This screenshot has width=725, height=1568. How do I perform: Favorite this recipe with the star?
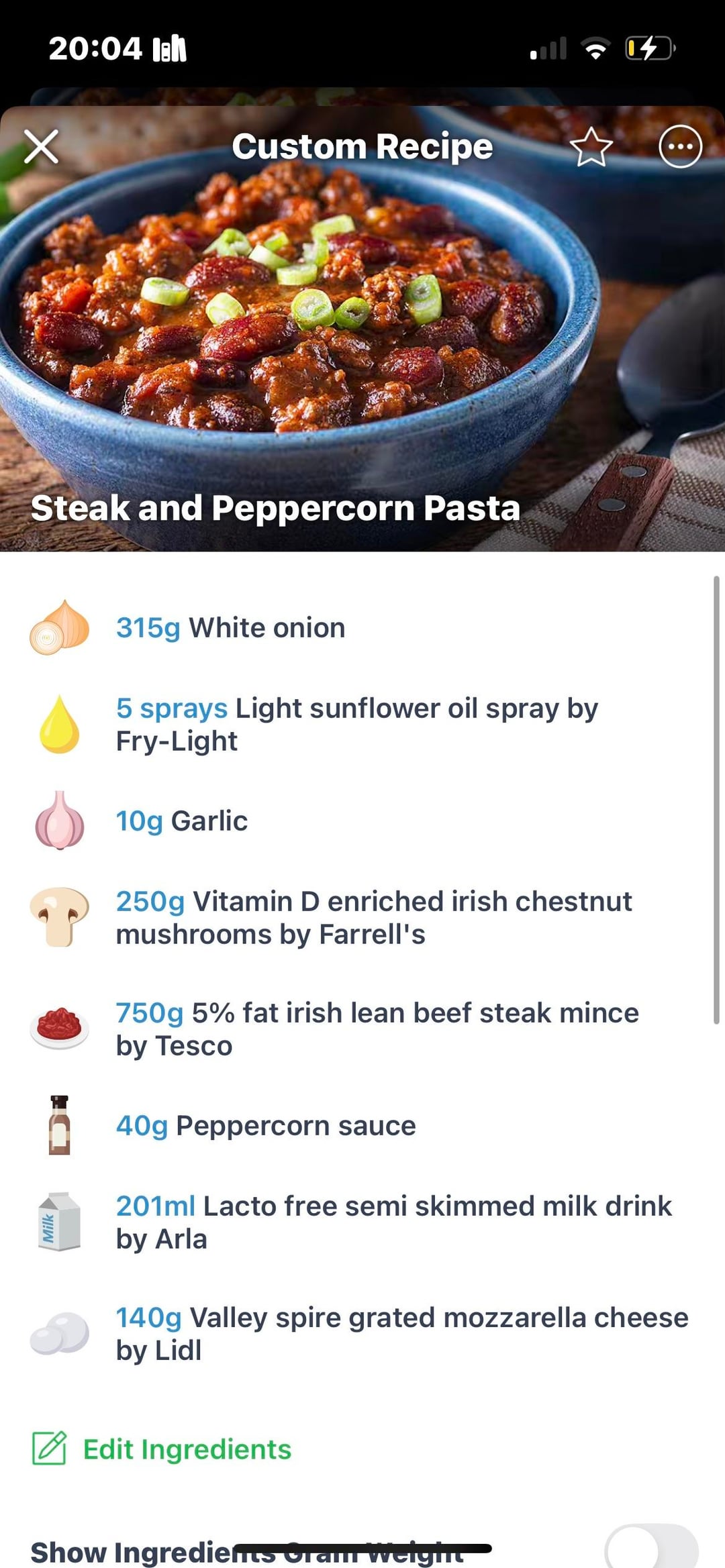[591, 147]
